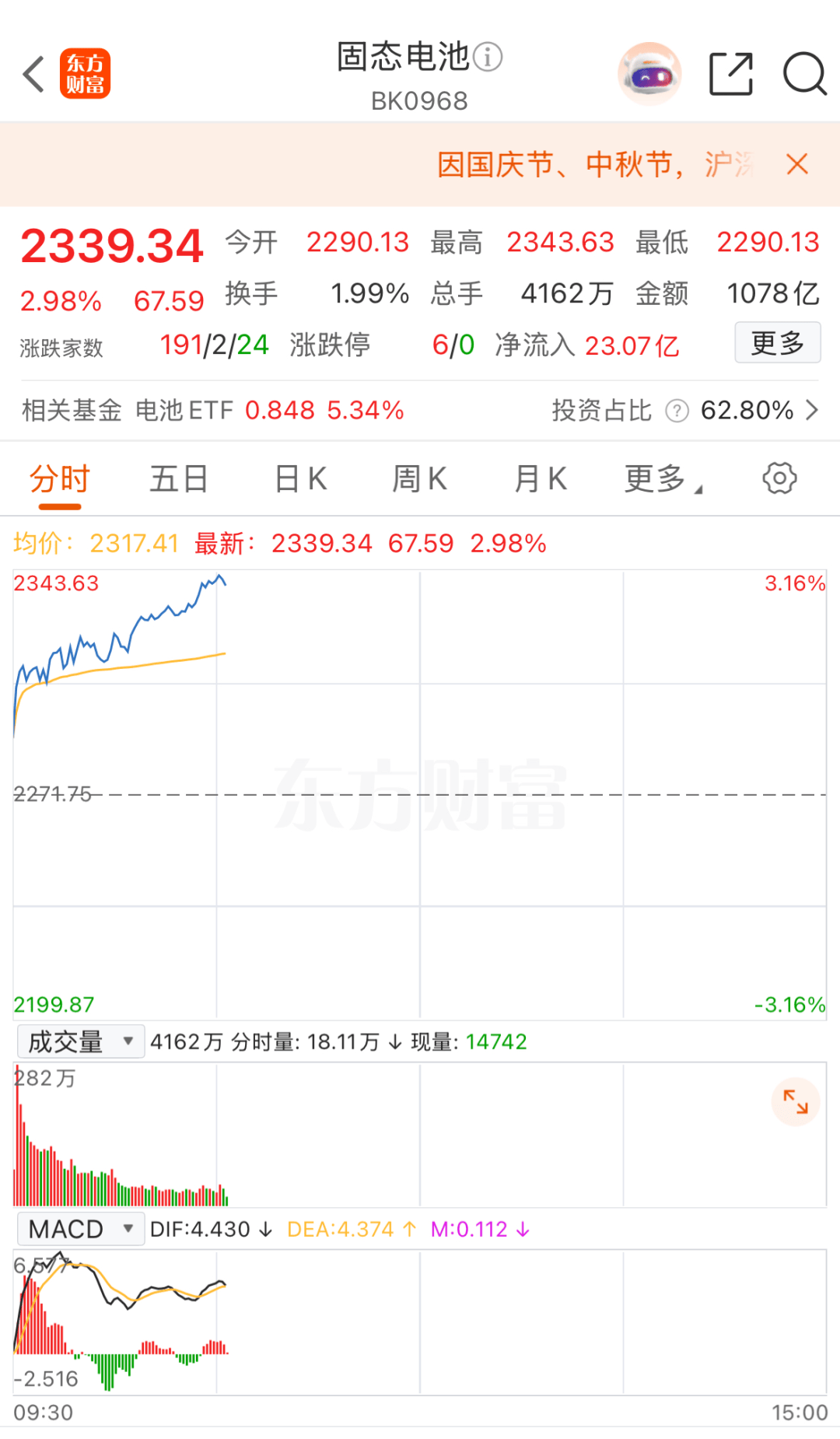Open chart settings gear
This screenshot has width=840, height=1439.
coord(779,478)
